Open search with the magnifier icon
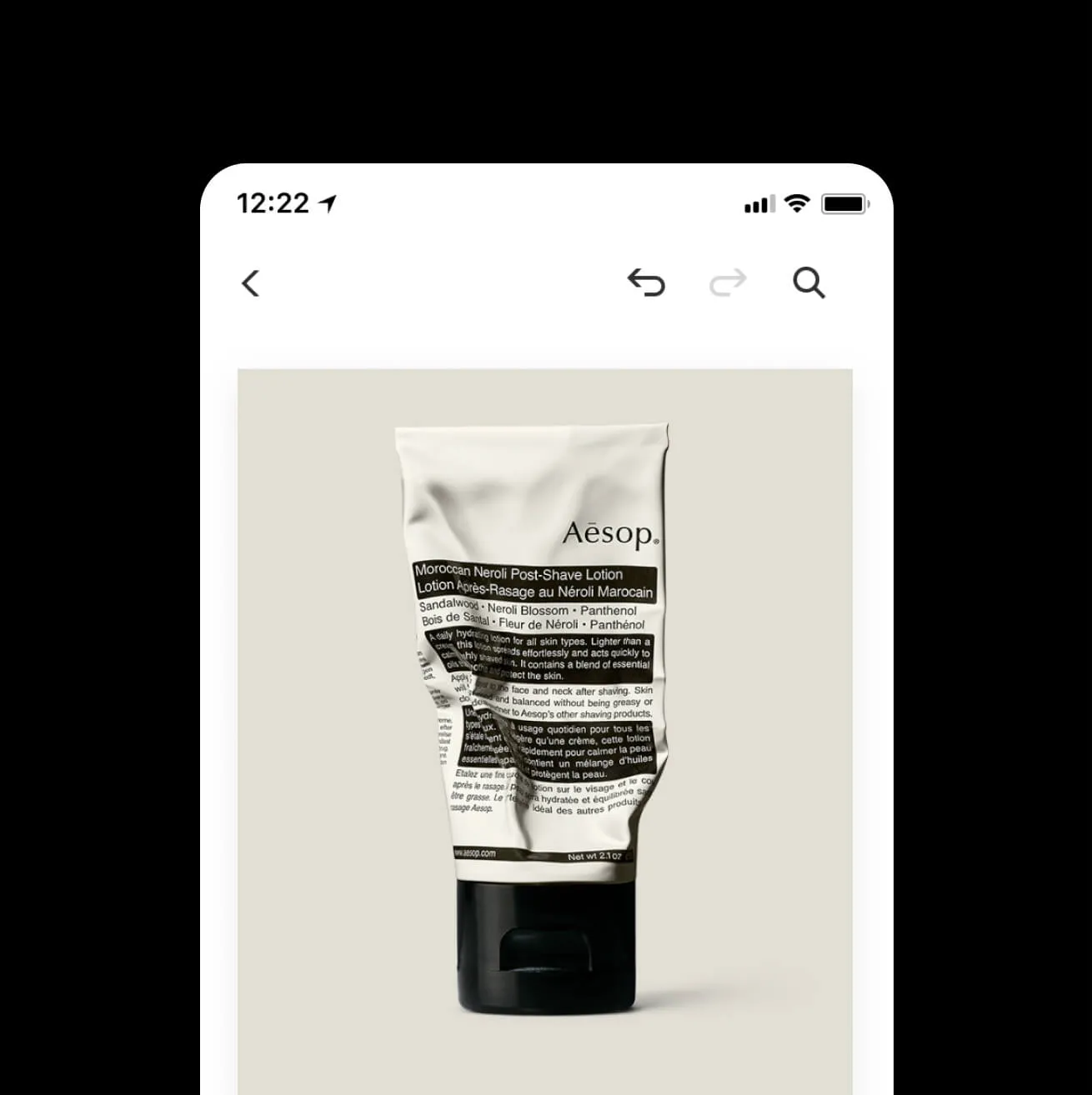Image resolution: width=1092 pixels, height=1095 pixels. [809, 283]
